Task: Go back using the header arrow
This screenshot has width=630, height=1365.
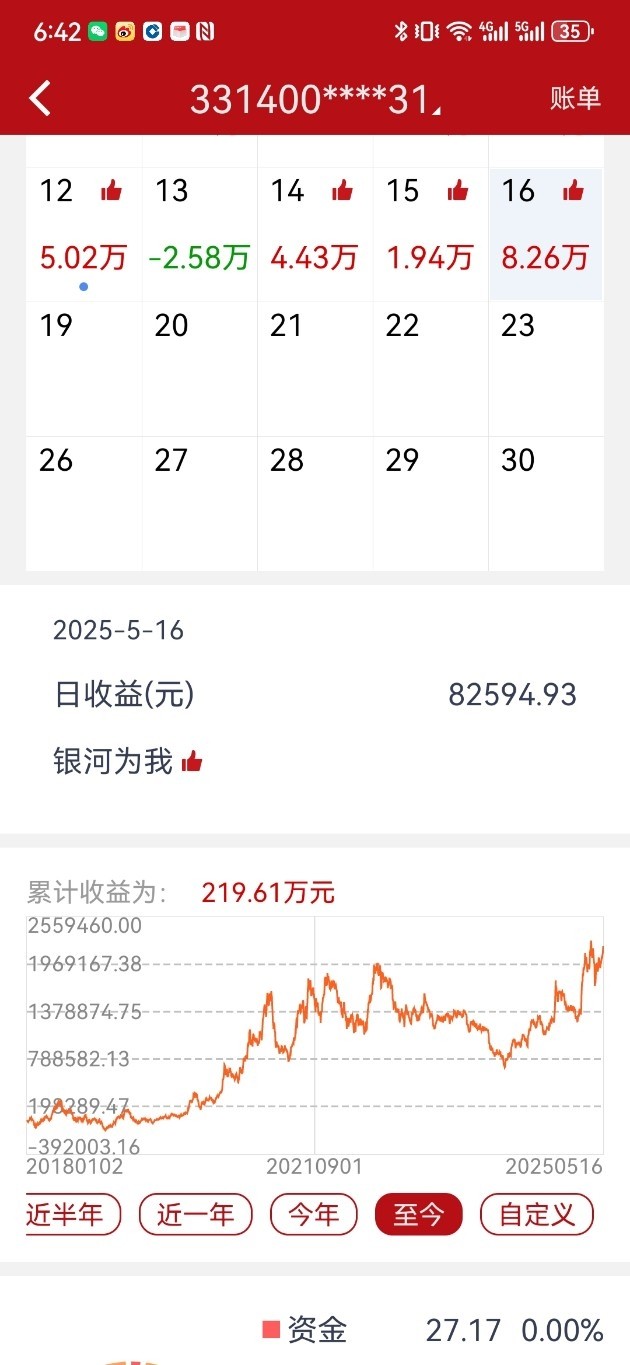Action: [x=40, y=98]
